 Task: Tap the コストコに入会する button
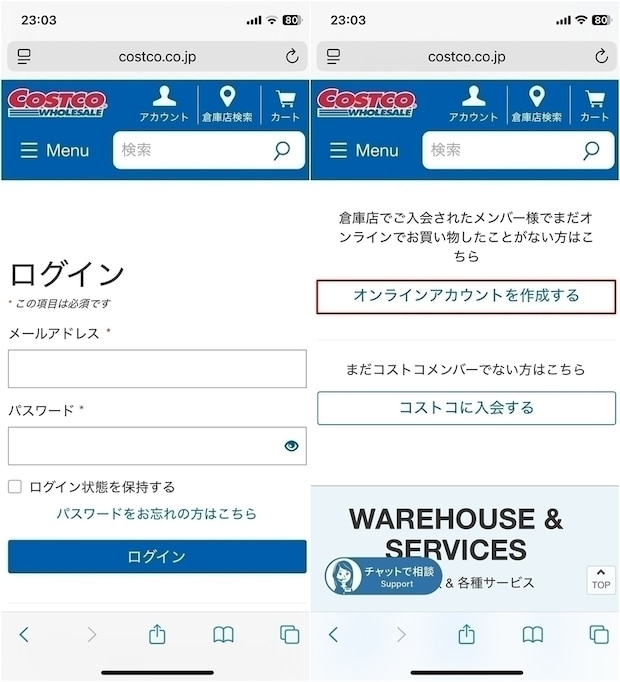466,408
